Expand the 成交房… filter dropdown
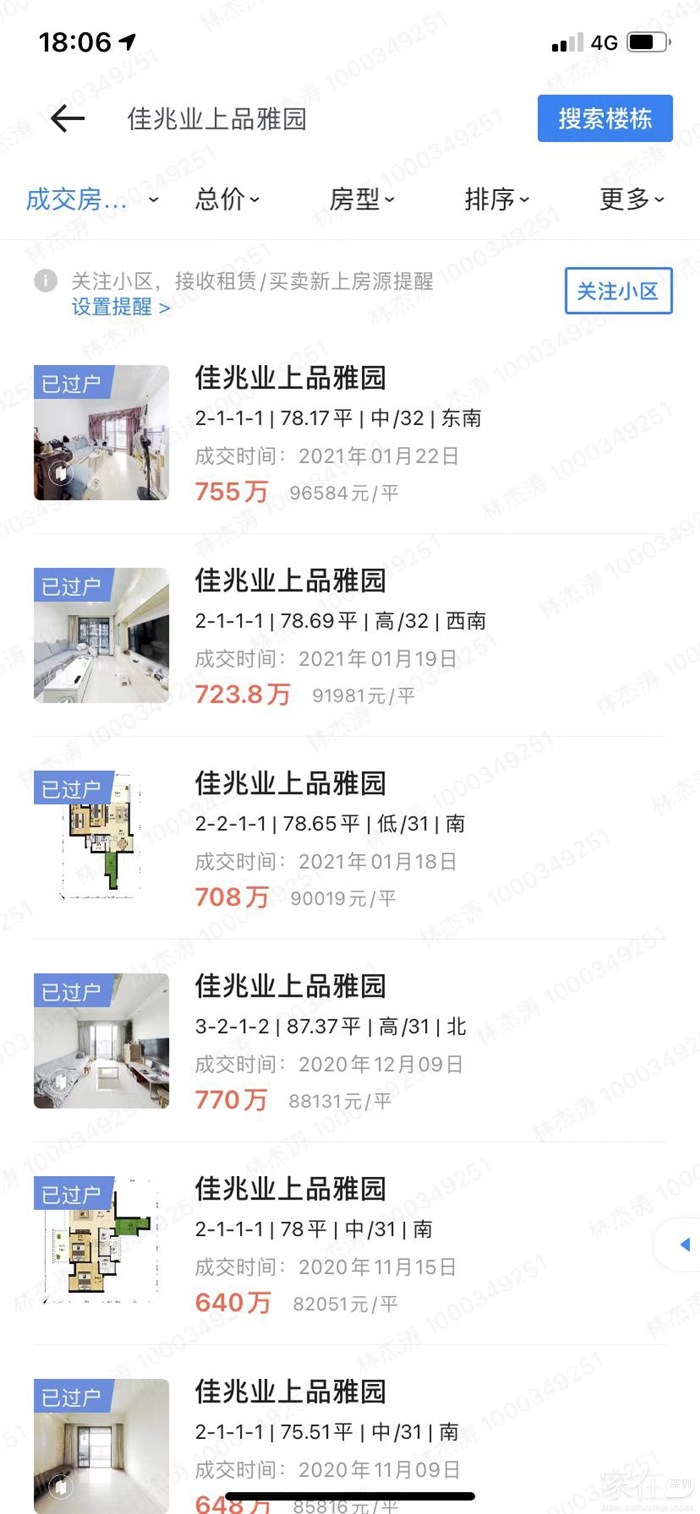Image resolution: width=700 pixels, height=1514 pixels. pyautogui.click(x=91, y=199)
